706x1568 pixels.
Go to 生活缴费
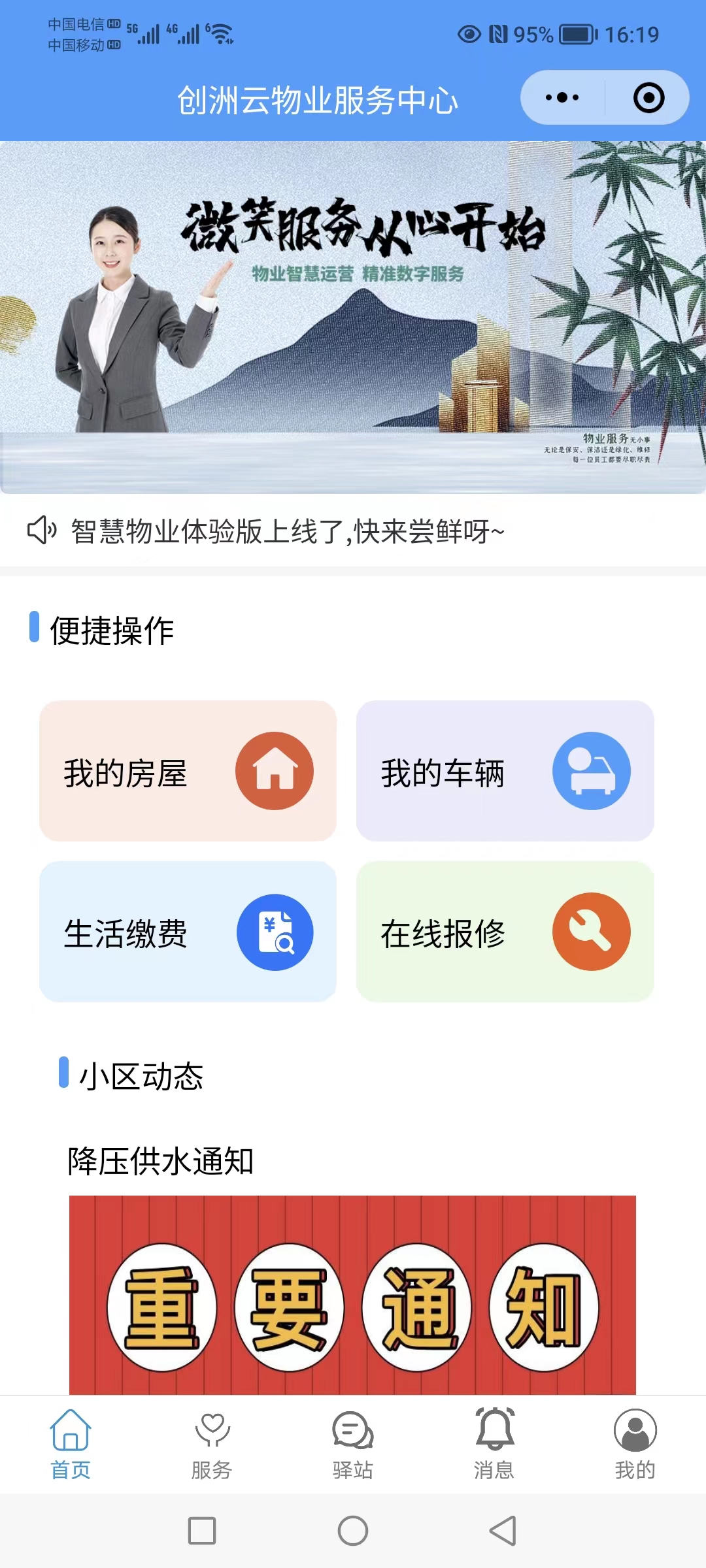(x=188, y=932)
